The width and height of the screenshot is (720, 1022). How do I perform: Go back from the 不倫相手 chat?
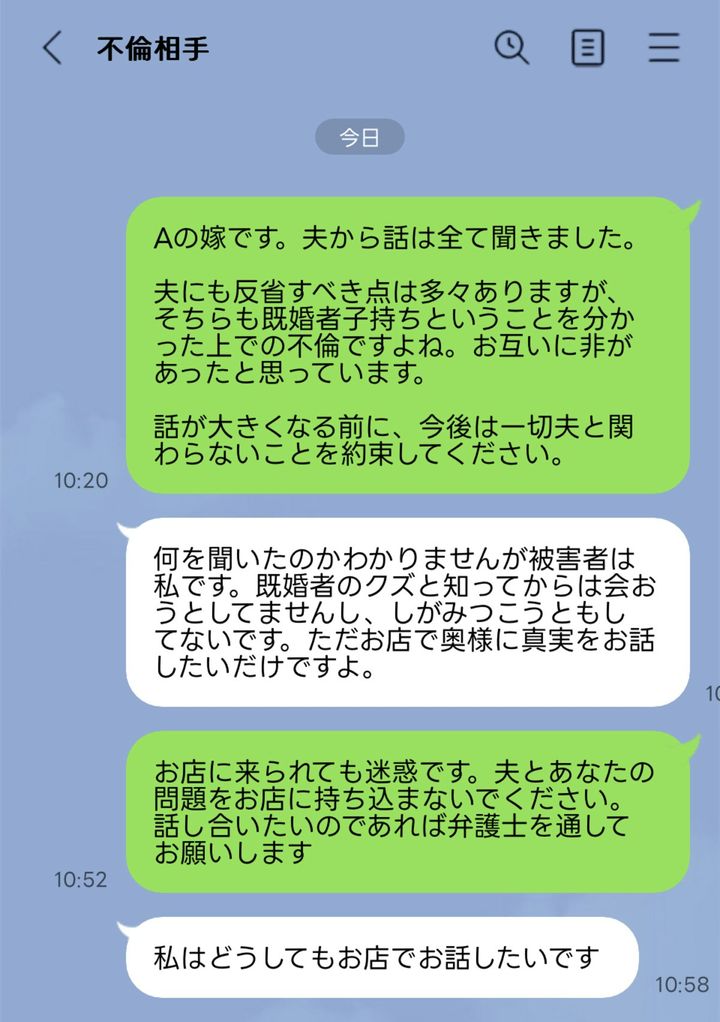pyautogui.click(x=52, y=48)
